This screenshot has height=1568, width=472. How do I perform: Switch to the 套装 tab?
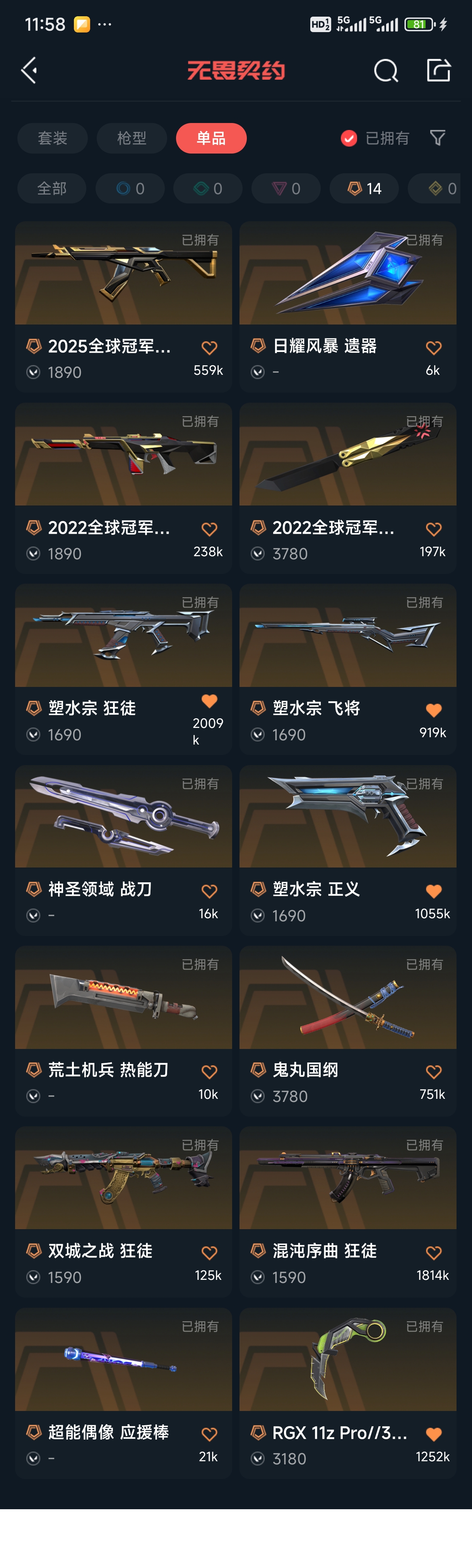(x=52, y=138)
